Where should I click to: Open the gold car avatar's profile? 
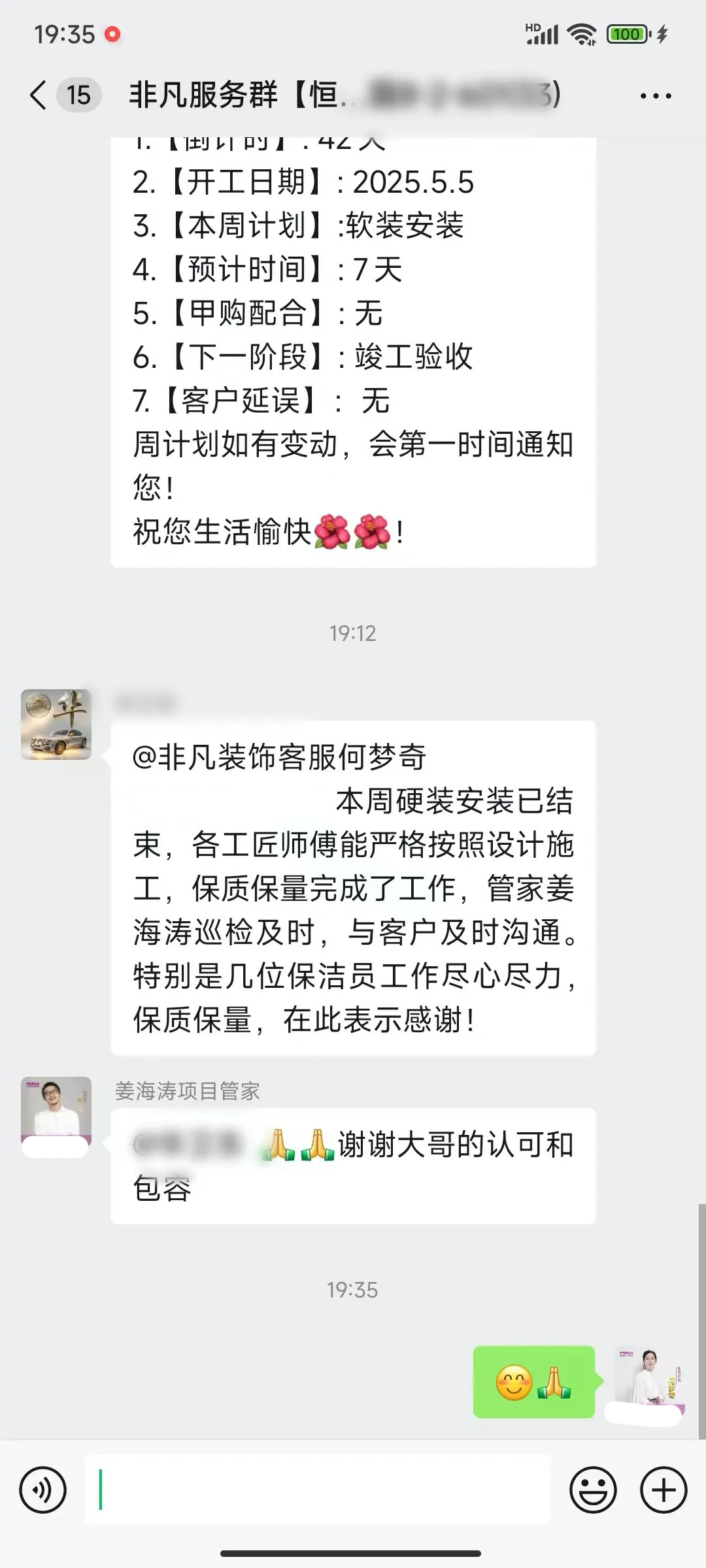(56, 725)
